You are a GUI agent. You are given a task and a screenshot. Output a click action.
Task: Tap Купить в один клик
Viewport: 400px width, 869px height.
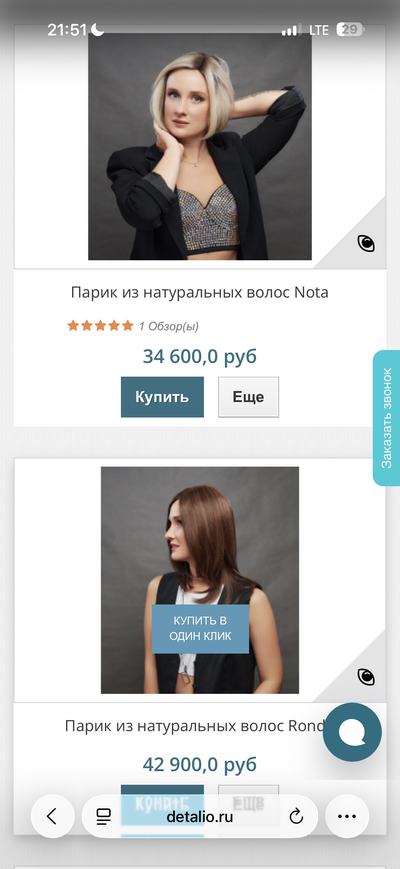(x=201, y=629)
